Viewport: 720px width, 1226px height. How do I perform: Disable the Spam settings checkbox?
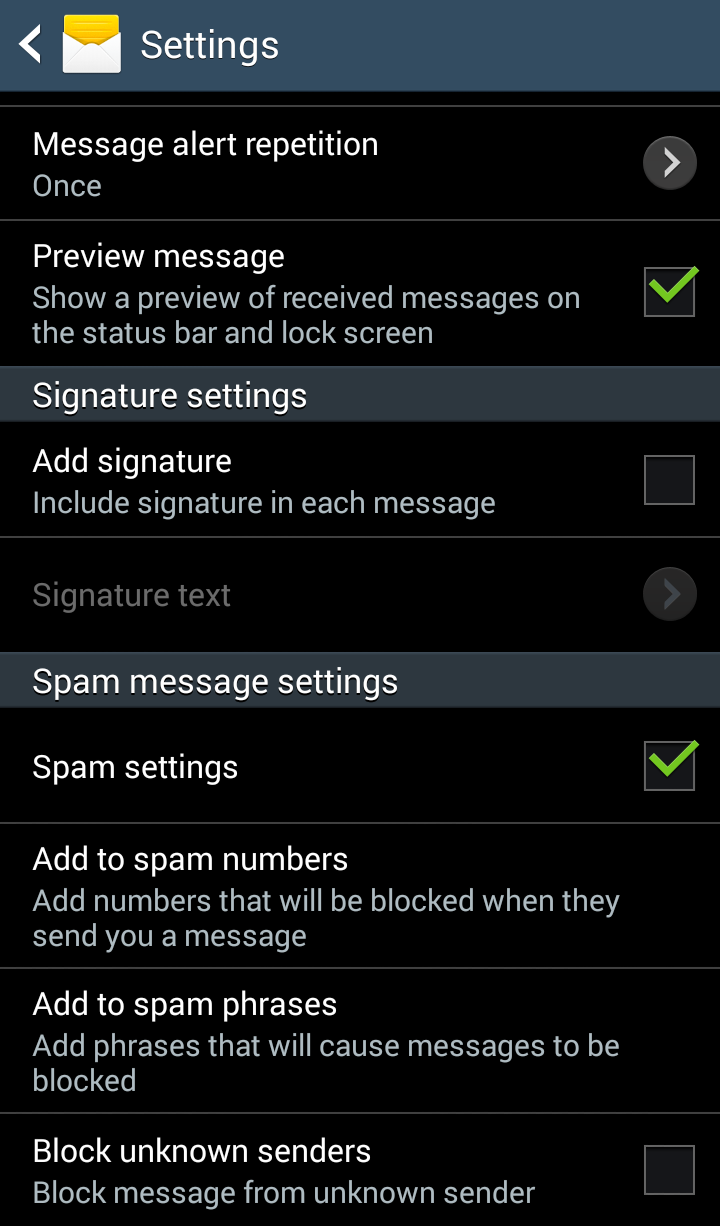point(669,766)
